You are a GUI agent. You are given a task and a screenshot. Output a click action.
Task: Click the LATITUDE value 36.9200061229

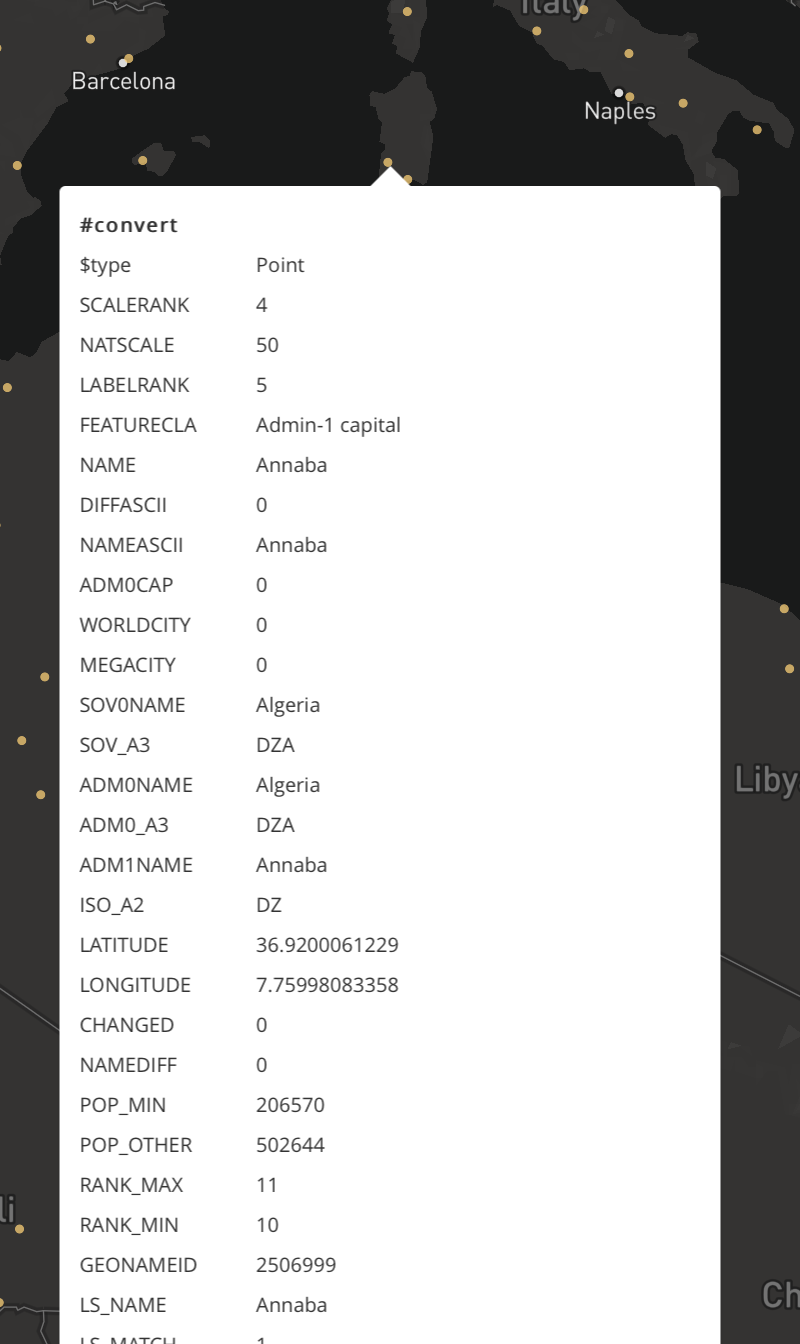click(325, 944)
